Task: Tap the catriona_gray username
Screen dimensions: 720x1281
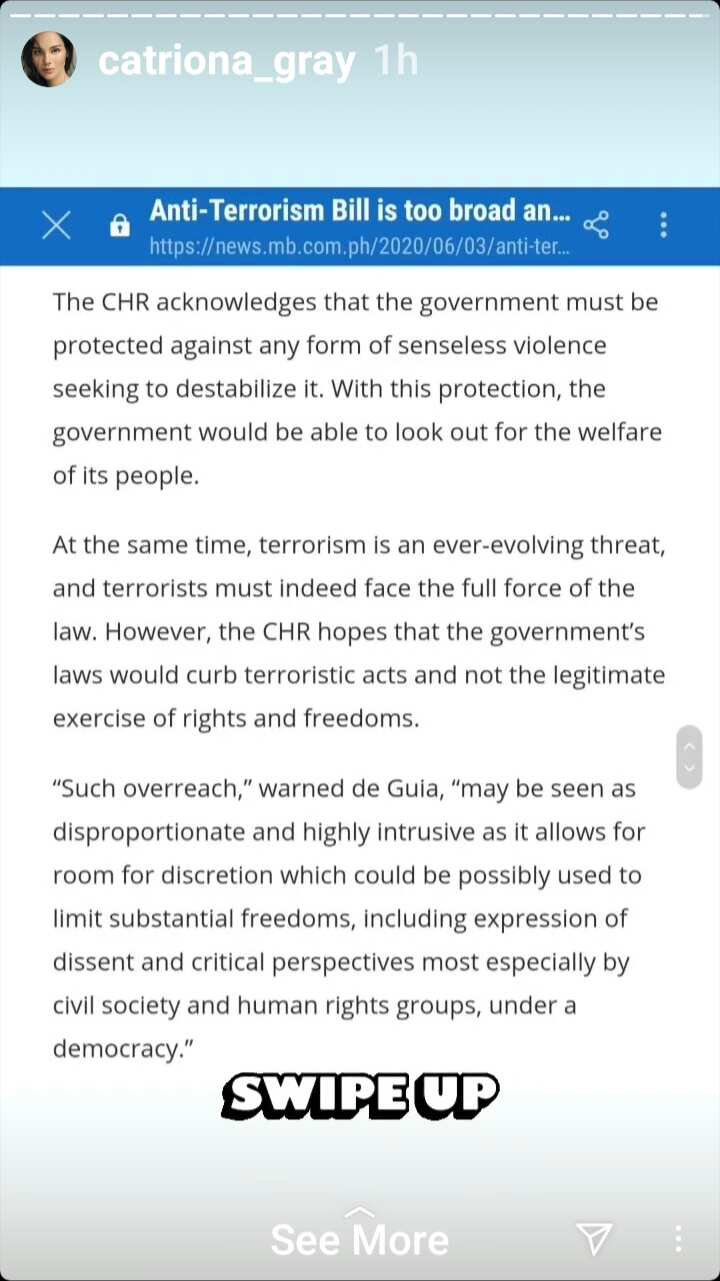Action: 227,62
